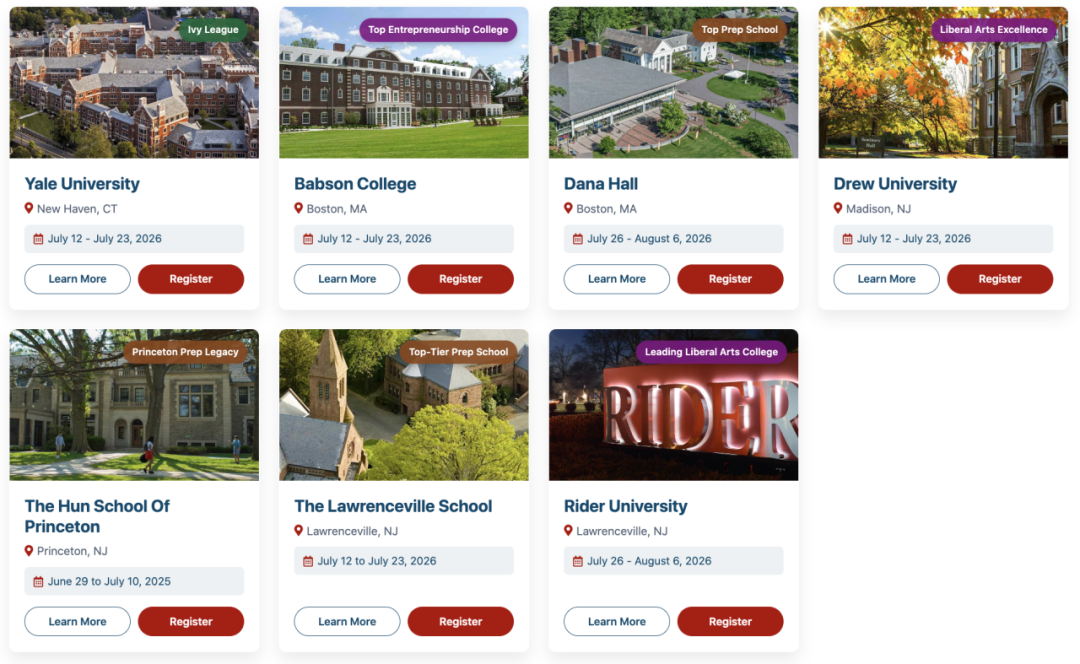Register for the Yale University program

[x=191, y=279]
